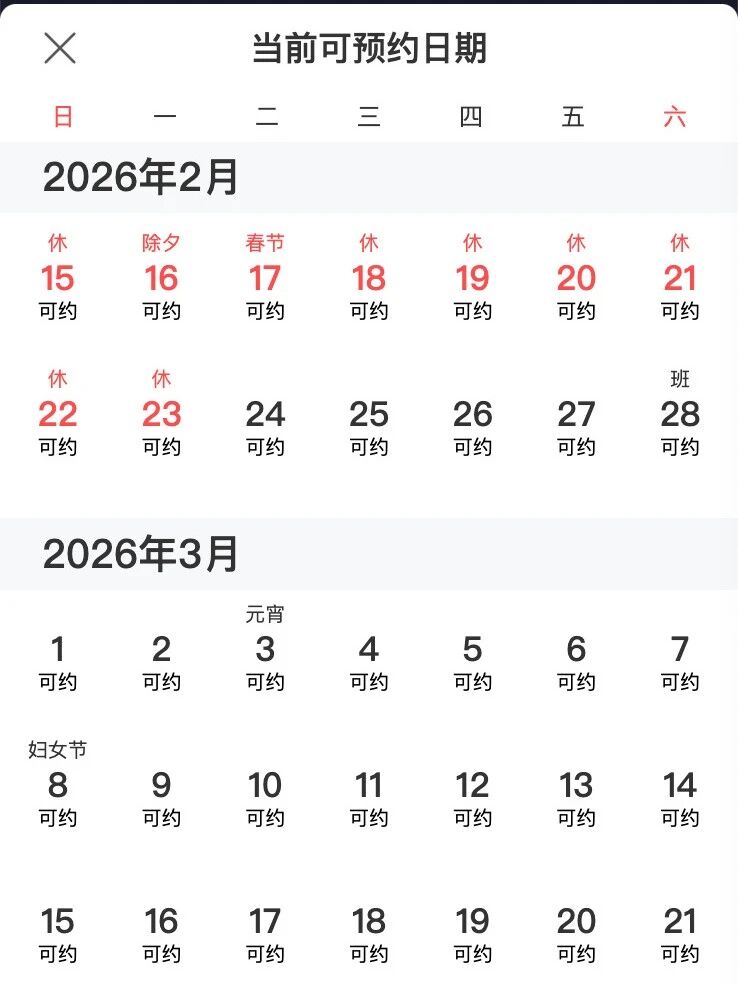Choose February 24 as the date
The height and width of the screenshot is (984, 738).
coord(265,415)
